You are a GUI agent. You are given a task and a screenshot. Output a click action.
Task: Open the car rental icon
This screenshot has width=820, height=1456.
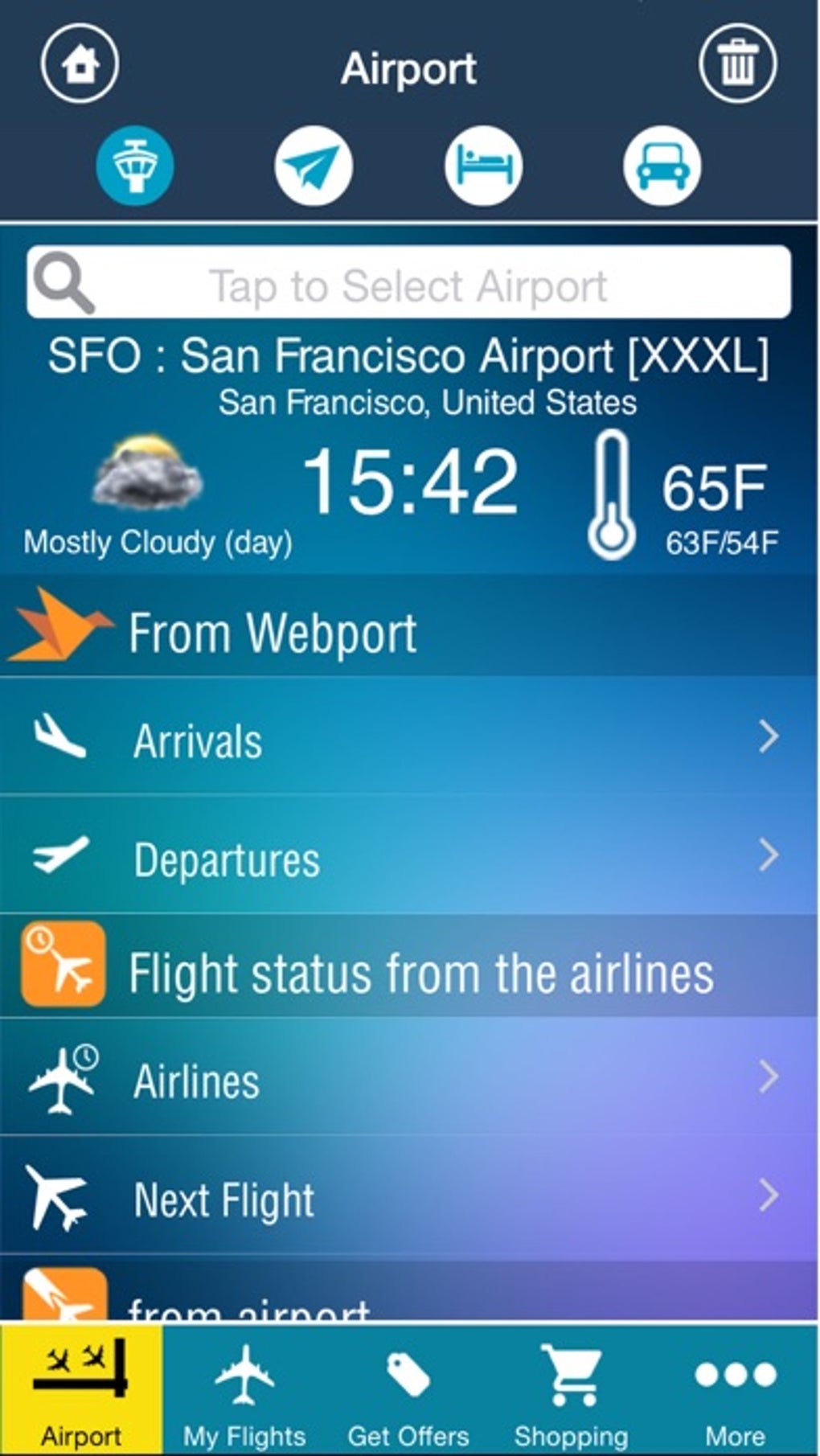[x=662, y=166]
